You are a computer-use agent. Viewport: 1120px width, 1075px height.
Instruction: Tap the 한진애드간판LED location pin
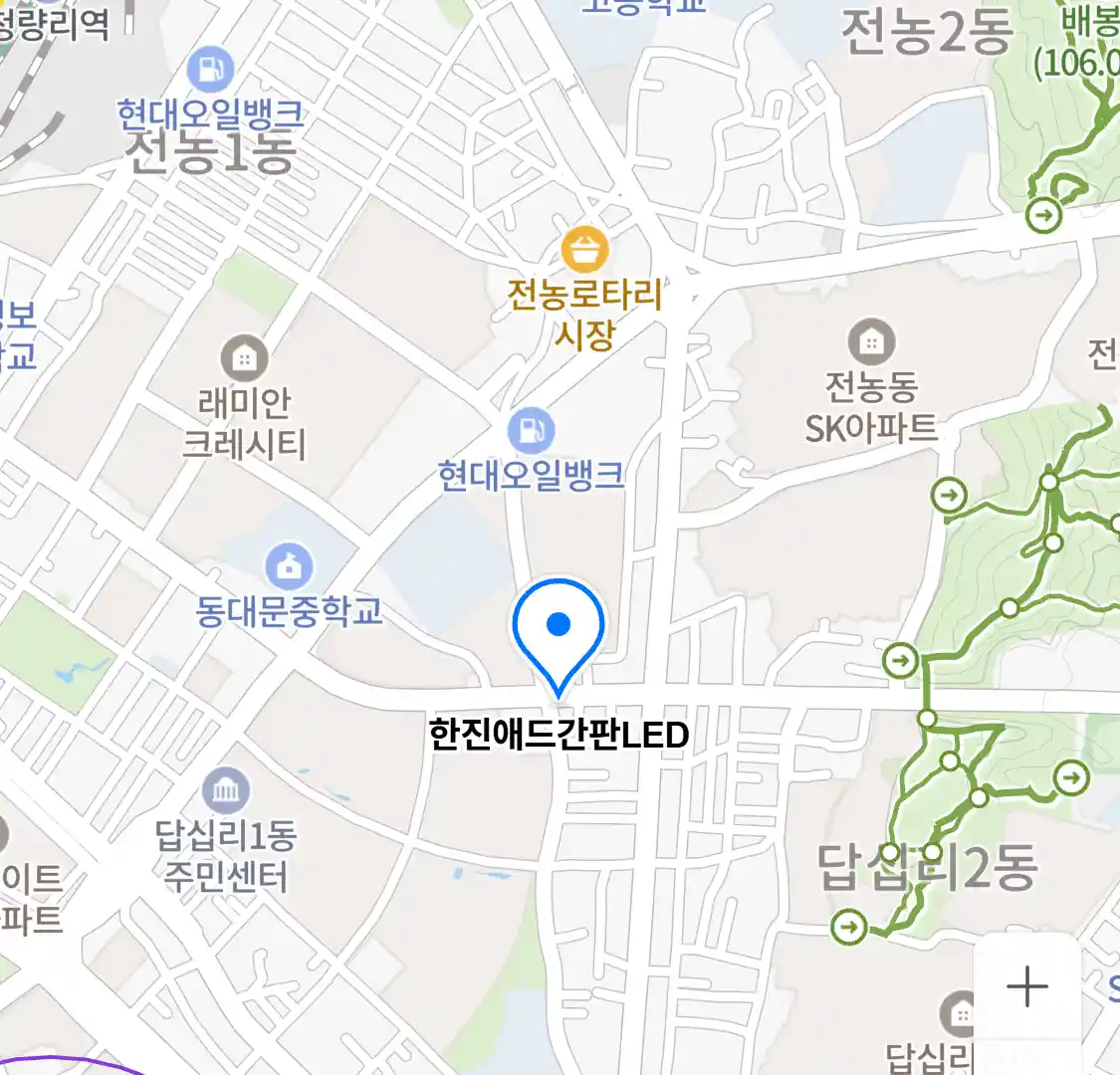[x=559, y=632]
